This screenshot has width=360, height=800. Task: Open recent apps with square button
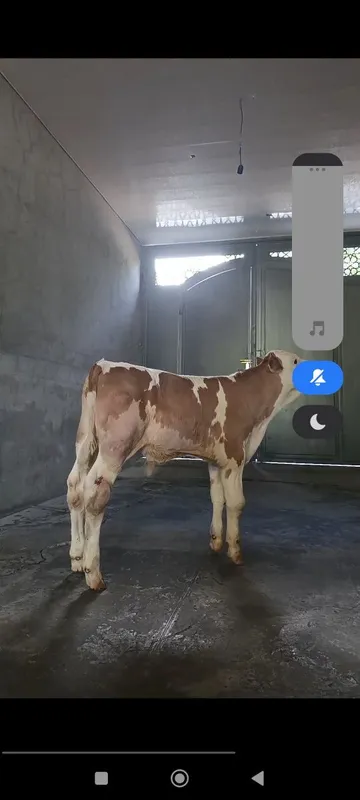coord(101,778)
